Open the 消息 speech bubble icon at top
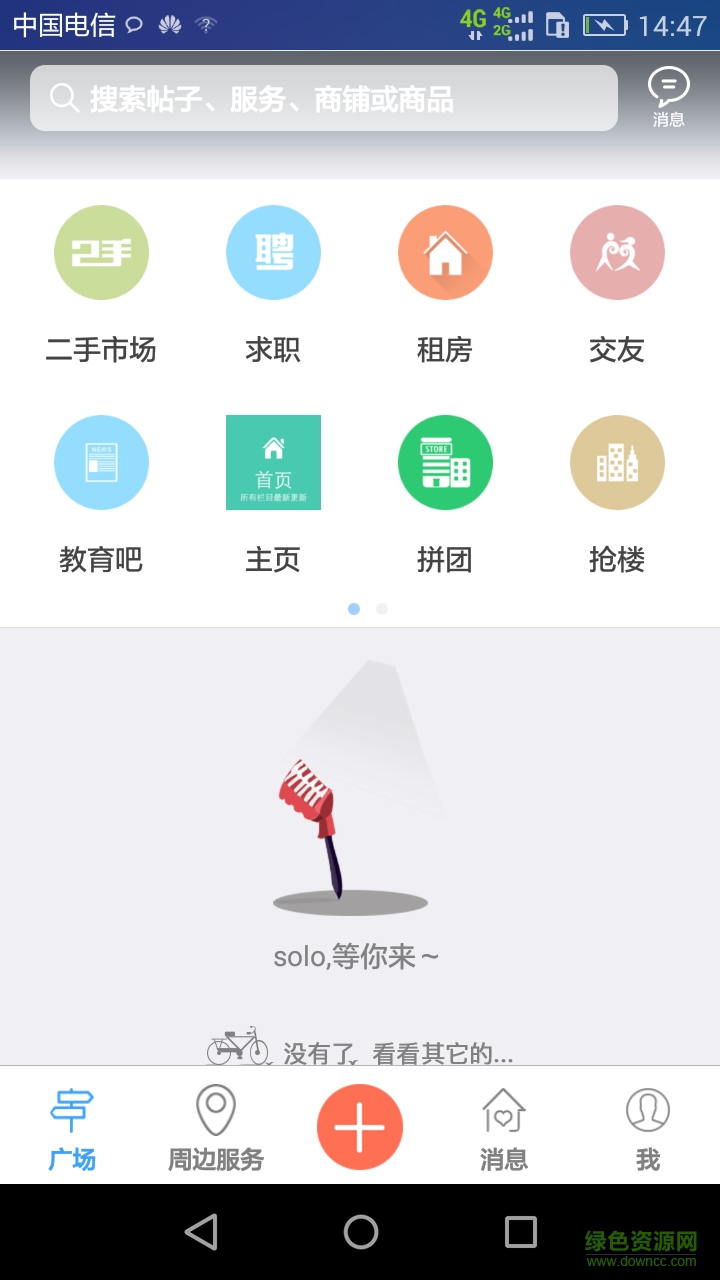This screenshot has height=1280, width=720. click(668, 96)
